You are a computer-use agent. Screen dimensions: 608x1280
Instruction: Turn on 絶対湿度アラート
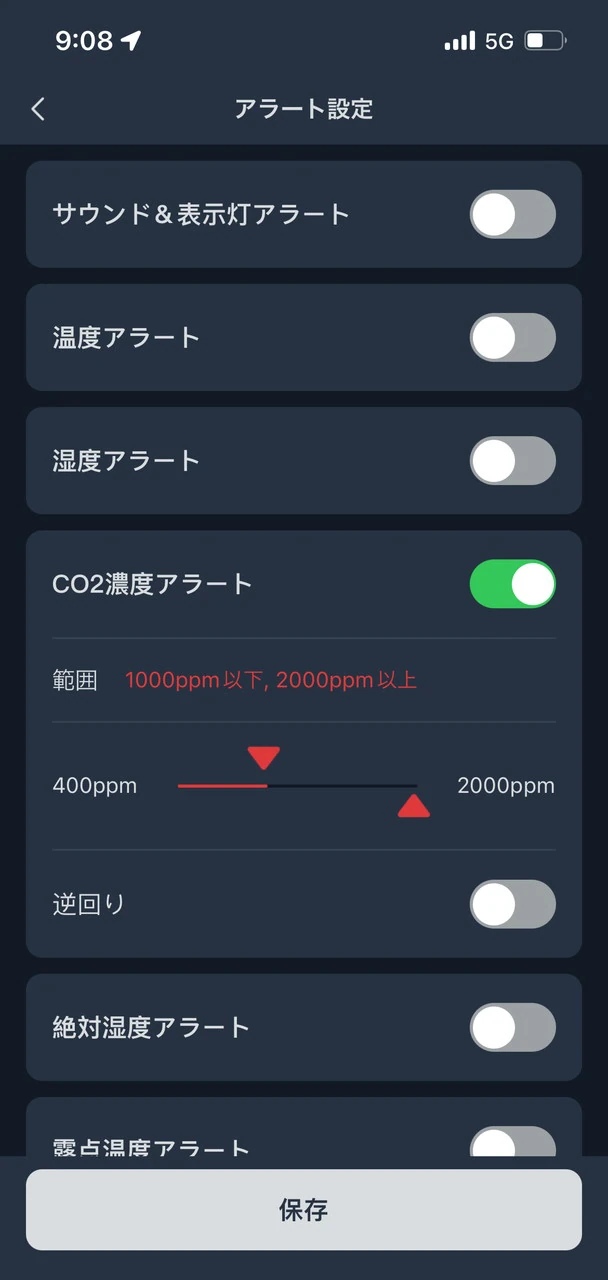coord(512,1027)
